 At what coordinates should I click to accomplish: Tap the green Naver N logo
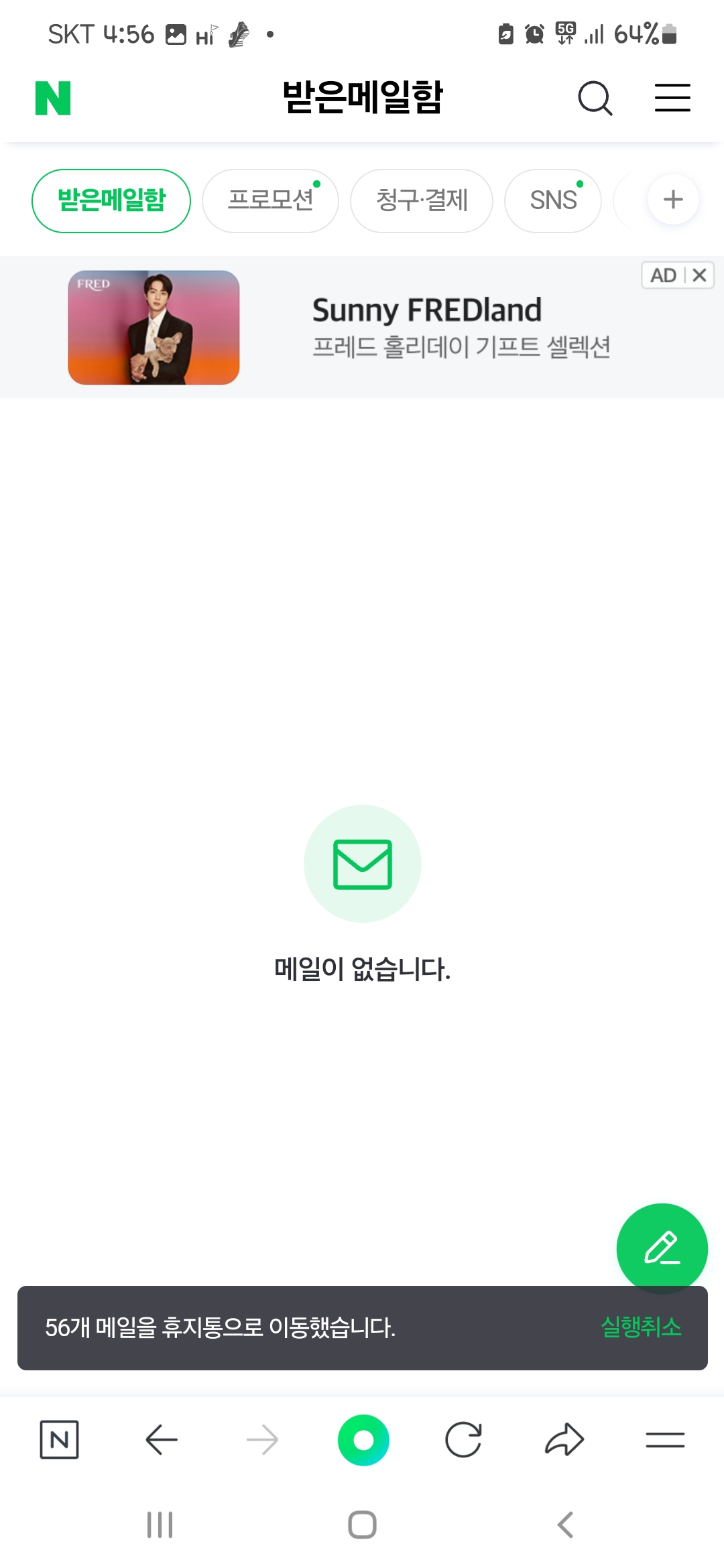53,98
